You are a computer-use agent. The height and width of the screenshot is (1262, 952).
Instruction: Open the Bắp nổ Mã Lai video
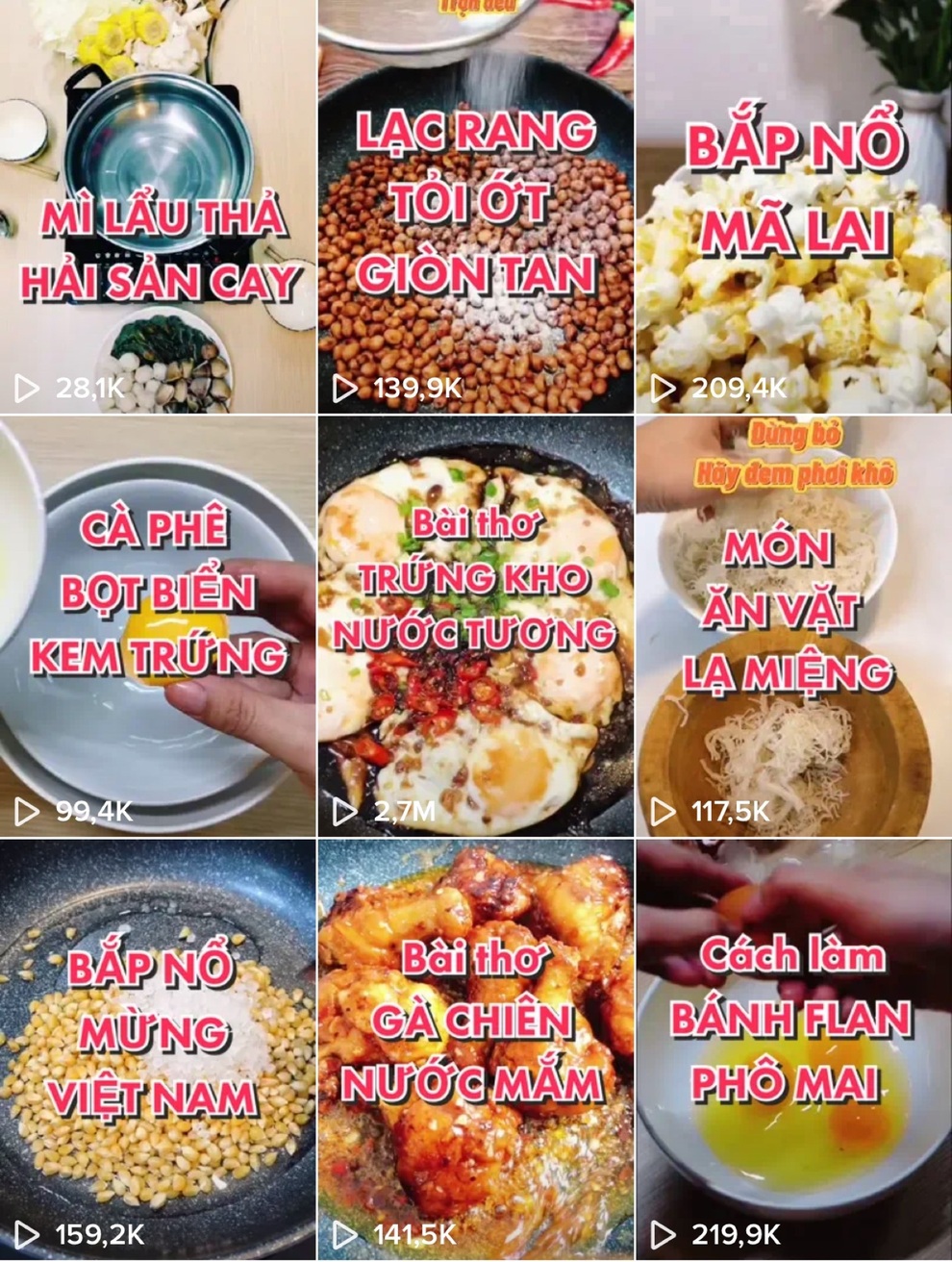[793, 207]
